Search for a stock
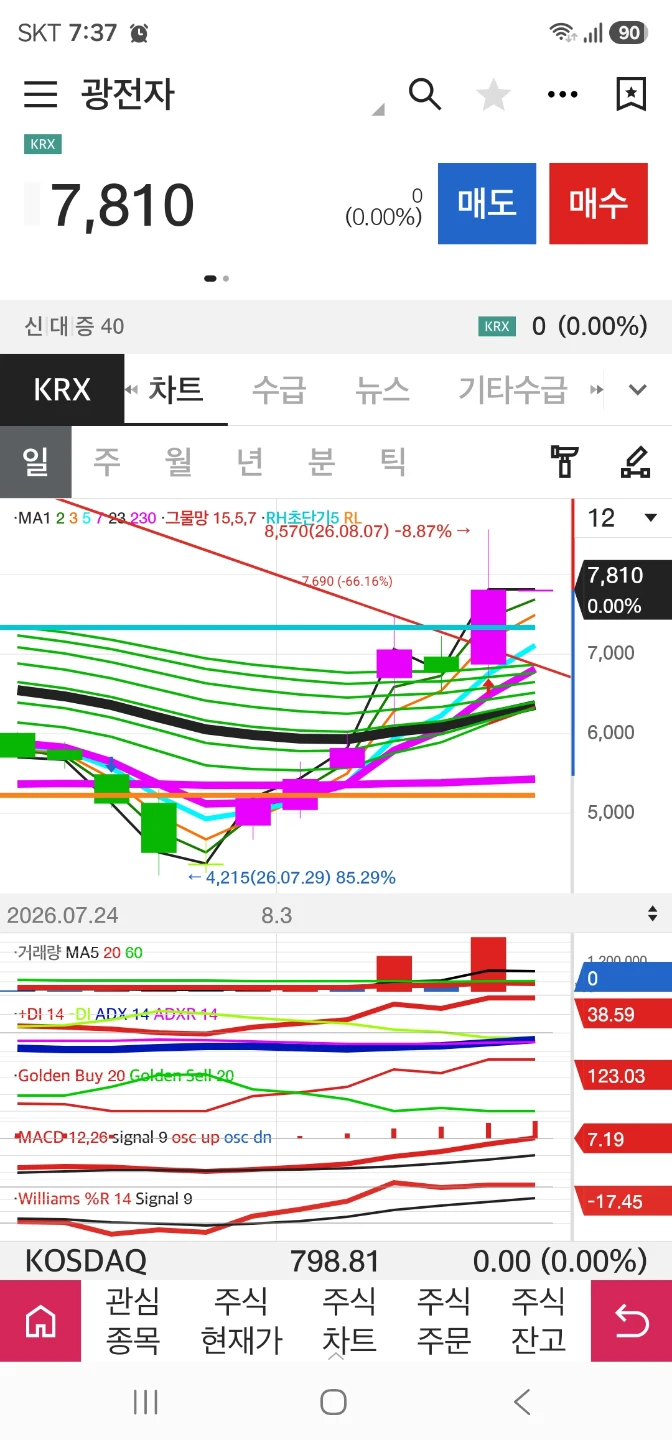The height and width of the screenshot is (1440, 672). (x=425, y=94)
